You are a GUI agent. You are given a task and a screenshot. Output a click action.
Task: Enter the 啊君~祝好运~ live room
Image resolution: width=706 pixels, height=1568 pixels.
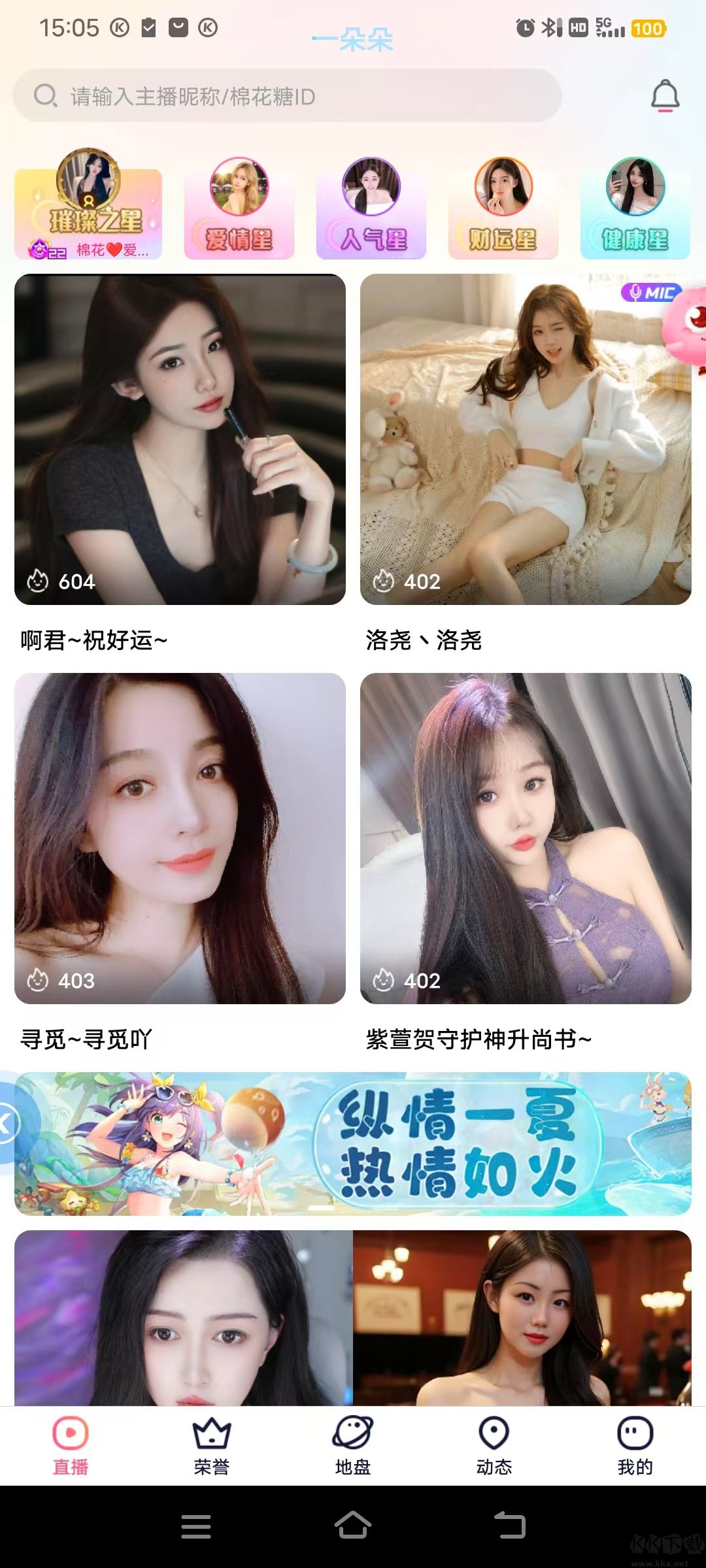180,439
